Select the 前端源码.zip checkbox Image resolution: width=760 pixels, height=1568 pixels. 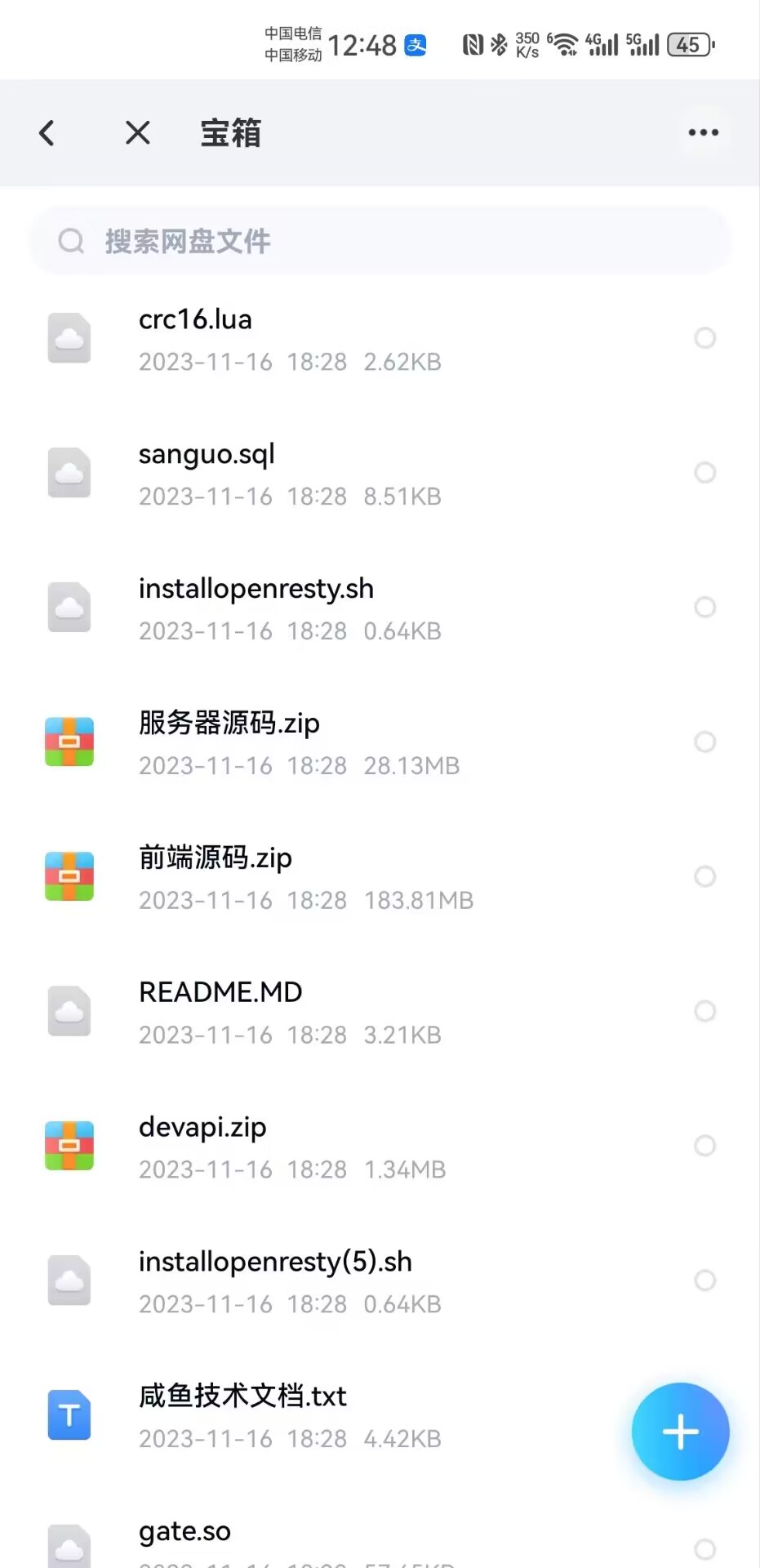pyautogui.click(x=704, y=876)
